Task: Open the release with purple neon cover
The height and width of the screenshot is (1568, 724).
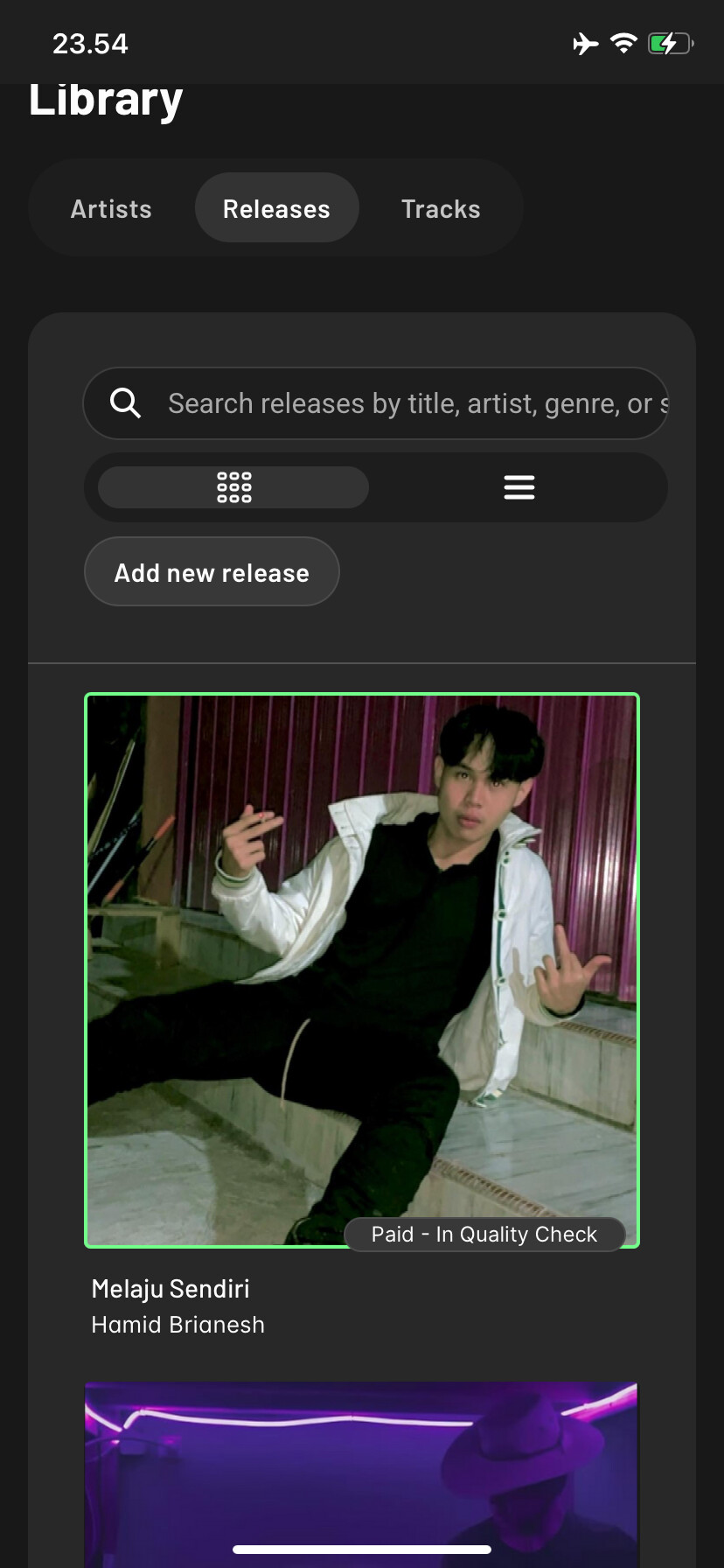Action: click(362, 1470)
